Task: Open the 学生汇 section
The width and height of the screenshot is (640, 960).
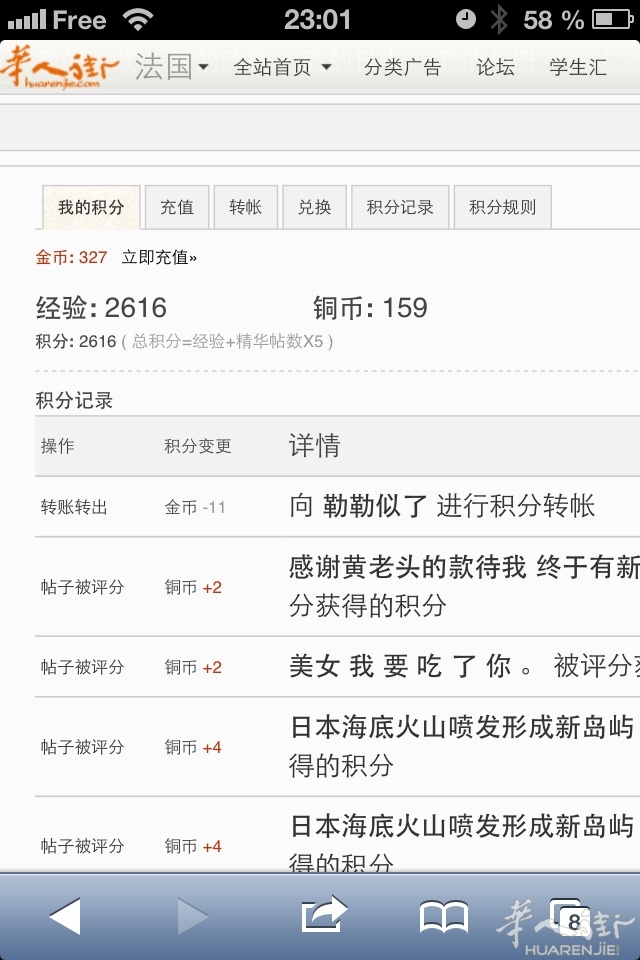Action: point(577,67)
